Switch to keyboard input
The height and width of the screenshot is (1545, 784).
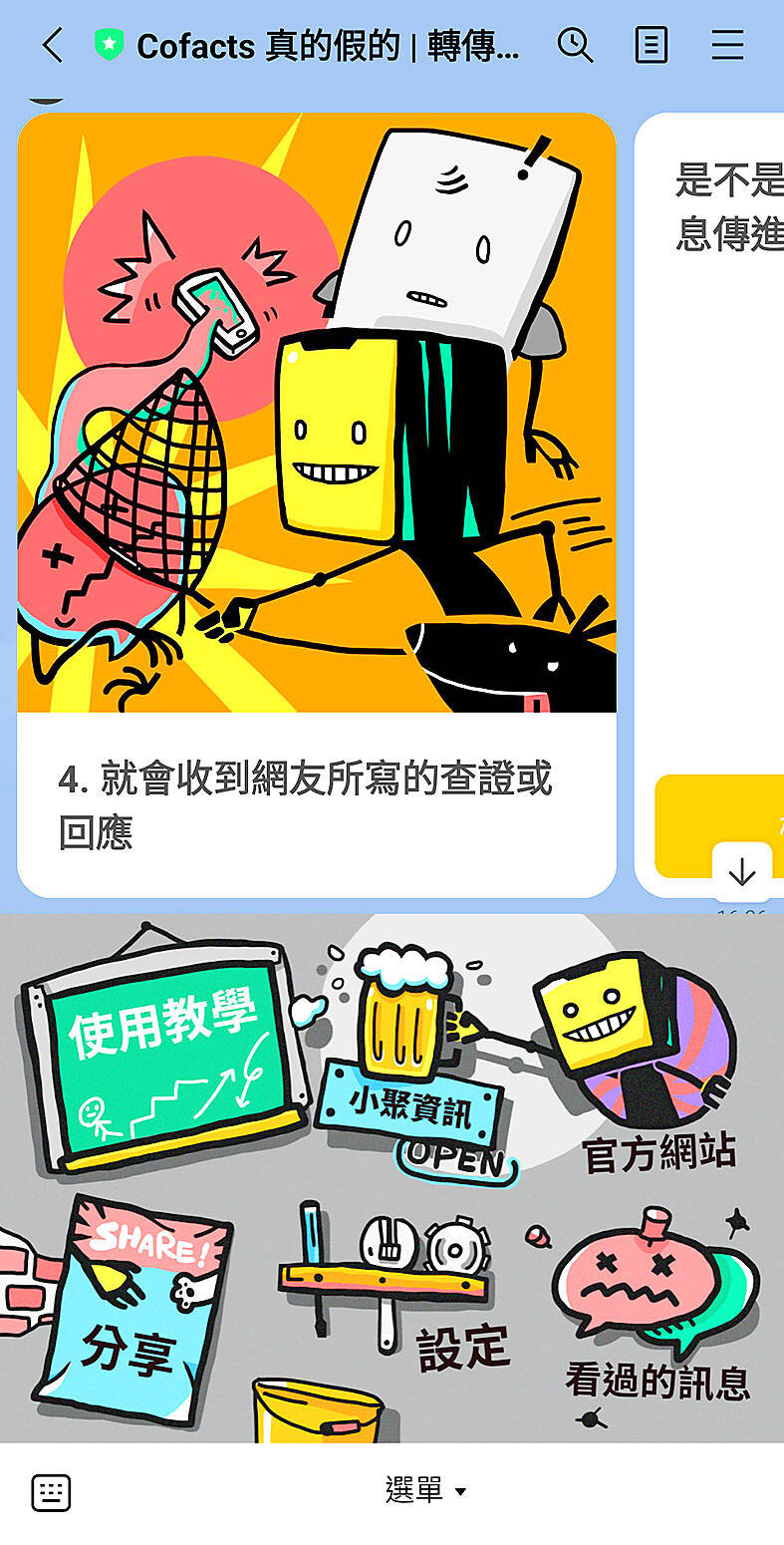(x=52, y=1492)
